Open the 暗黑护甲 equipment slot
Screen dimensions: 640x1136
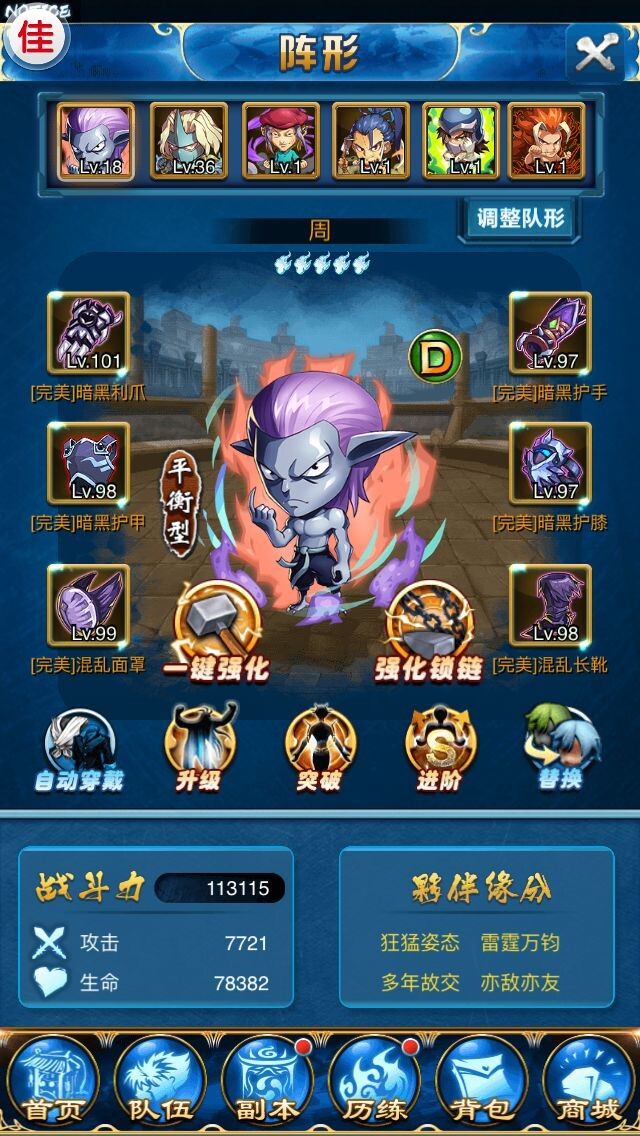pos(89,462)
